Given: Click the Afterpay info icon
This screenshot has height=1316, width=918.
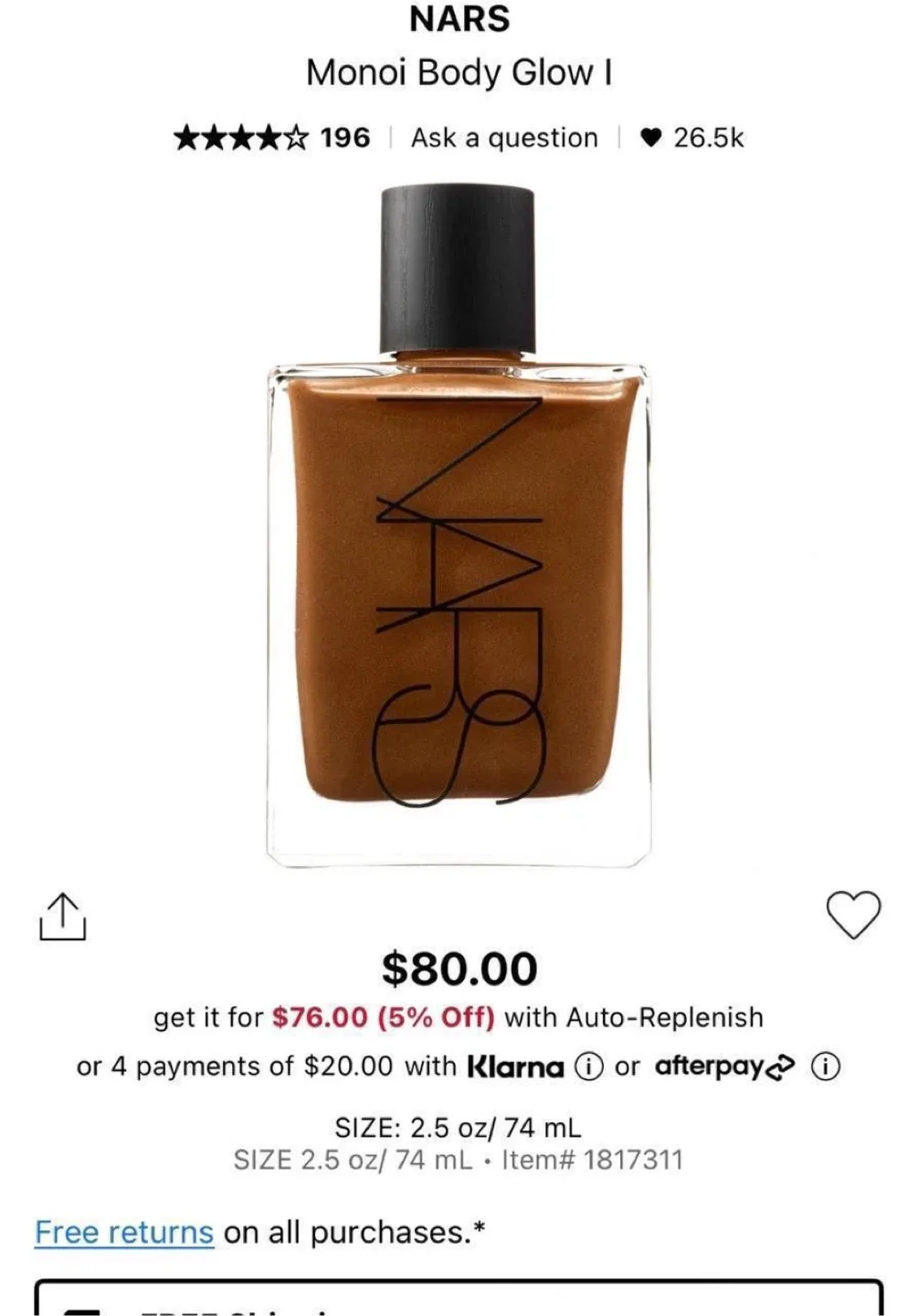Looking at the screenshot, I should tap(824, 1067).
